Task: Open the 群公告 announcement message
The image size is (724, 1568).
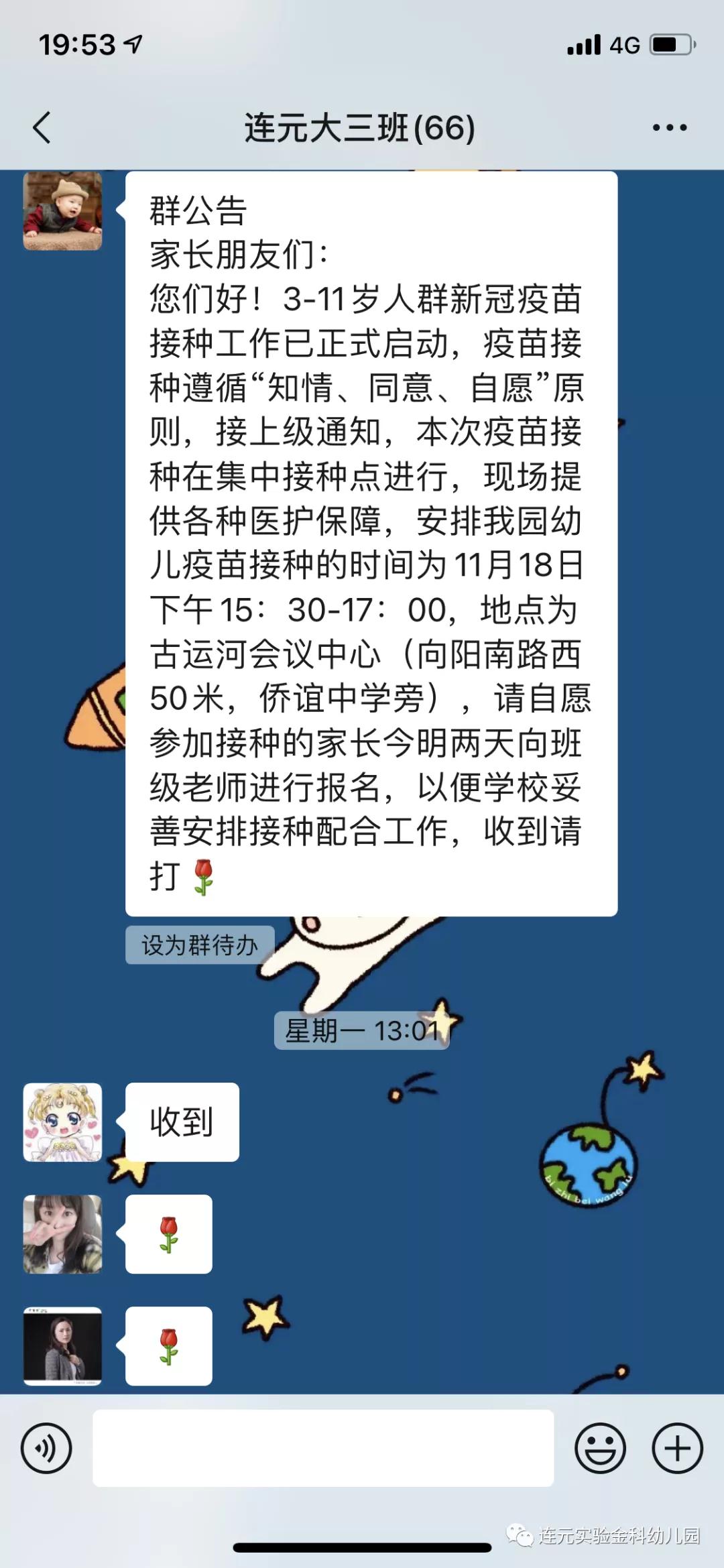Action: [x=371, y=543]
